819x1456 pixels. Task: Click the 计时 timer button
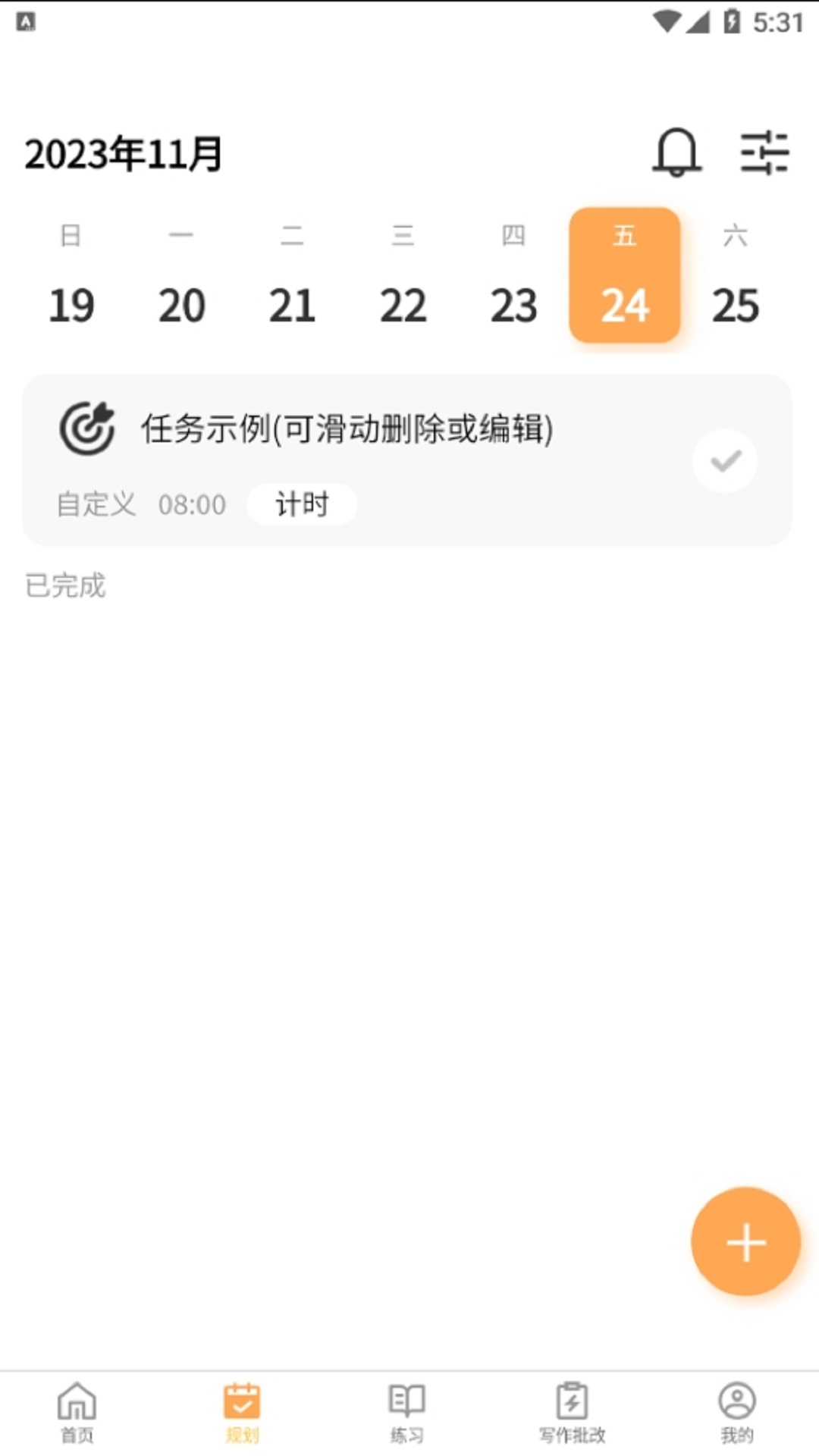pos(301,504)
